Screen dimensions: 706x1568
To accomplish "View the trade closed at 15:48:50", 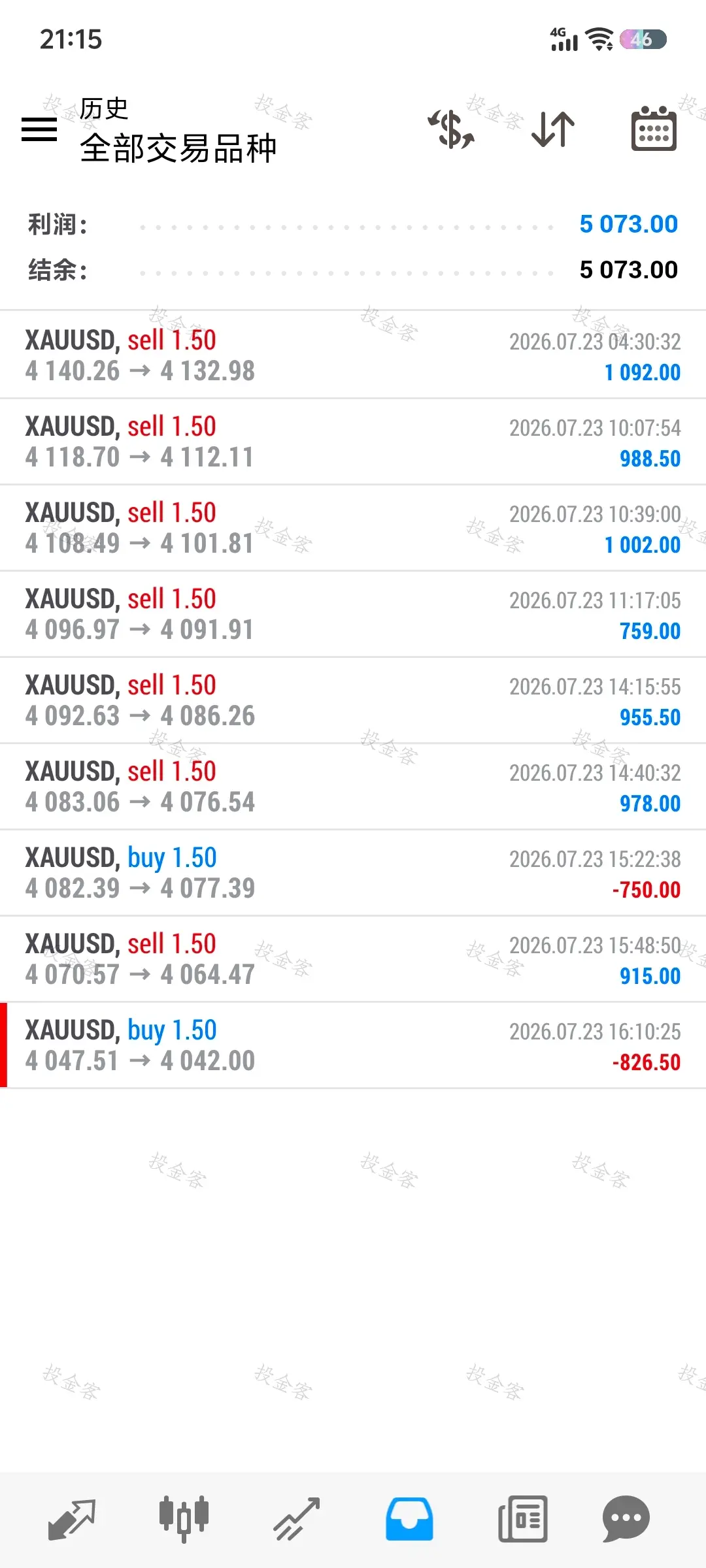I will click(353, 958).
